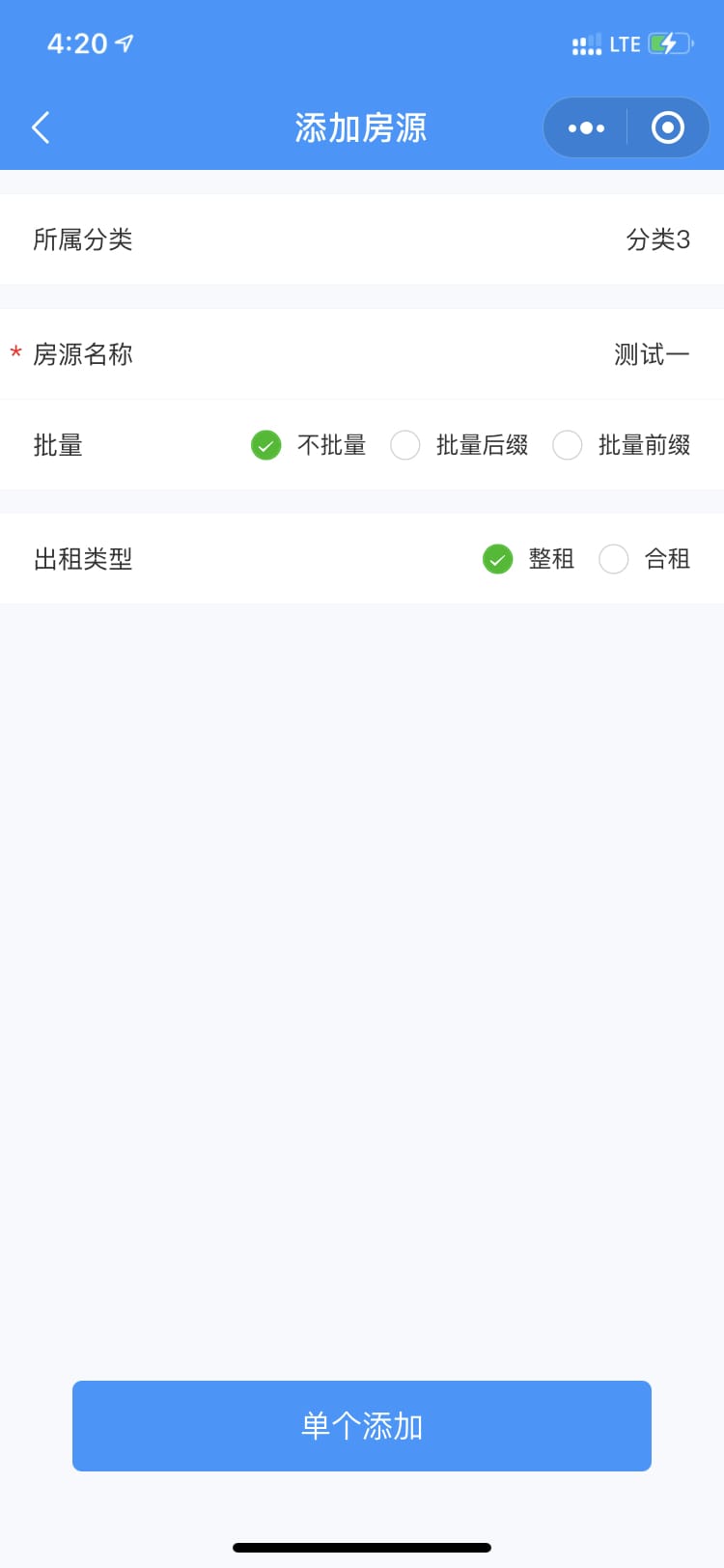The image size is (724, 1568).
Task: Tap the 单个添加 button
Action: (x=362, y=1426)
